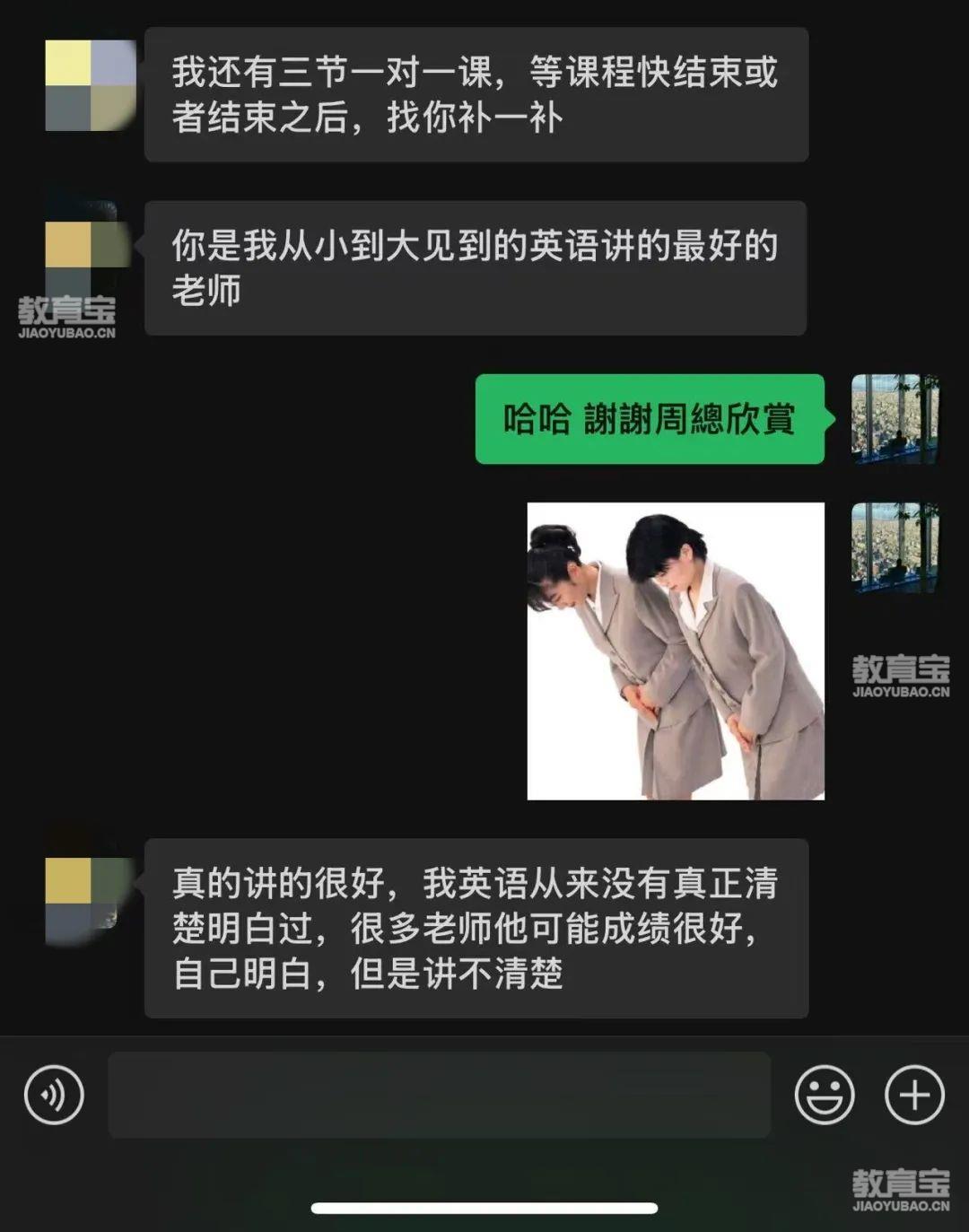Open contact avatar beside 我还有三节一对一课 message
Screen dimensions: 969x1232
click(x=90, y=85)
